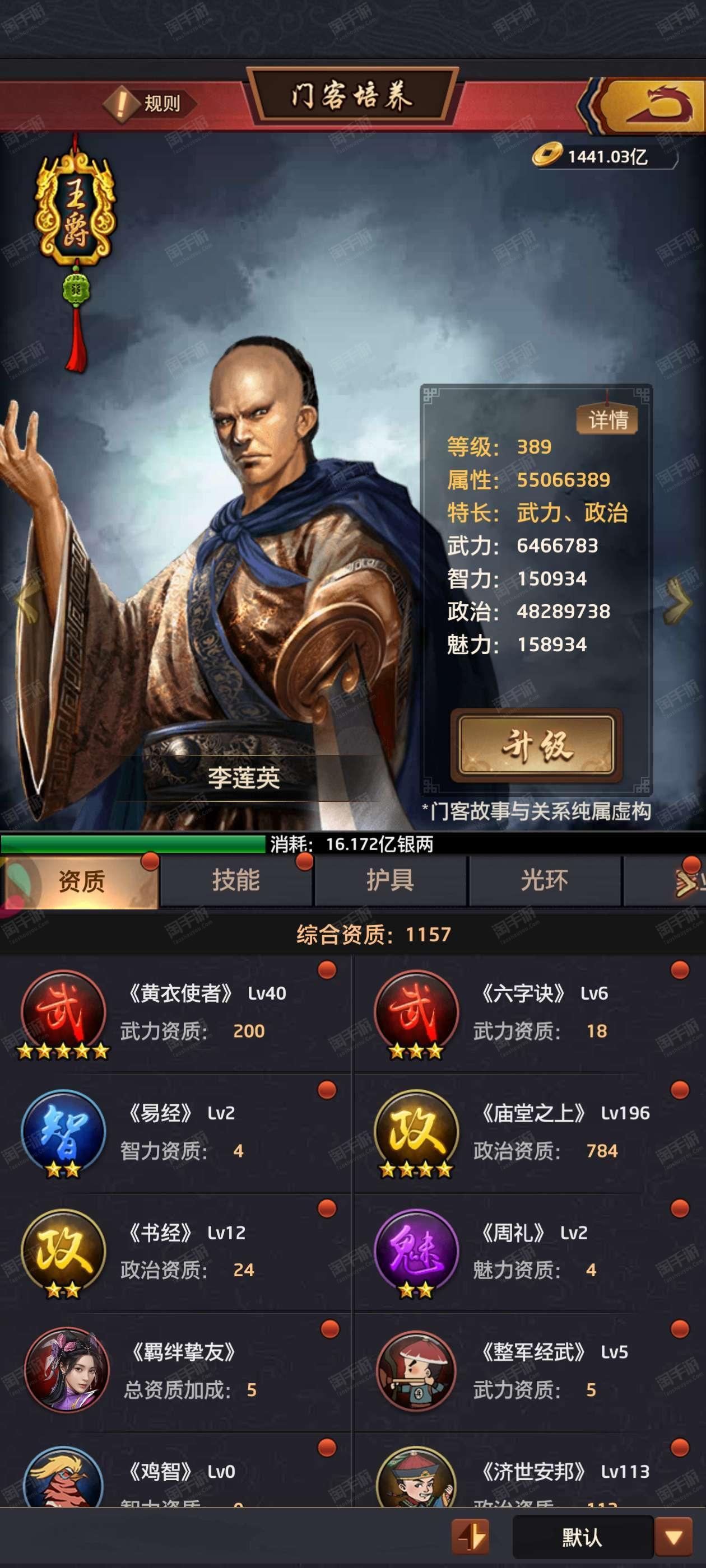Open 《黄衣使者》 Lv40 aptitude book
The width and height of the screenshot is (706, 1568).
coord(176,1012)
